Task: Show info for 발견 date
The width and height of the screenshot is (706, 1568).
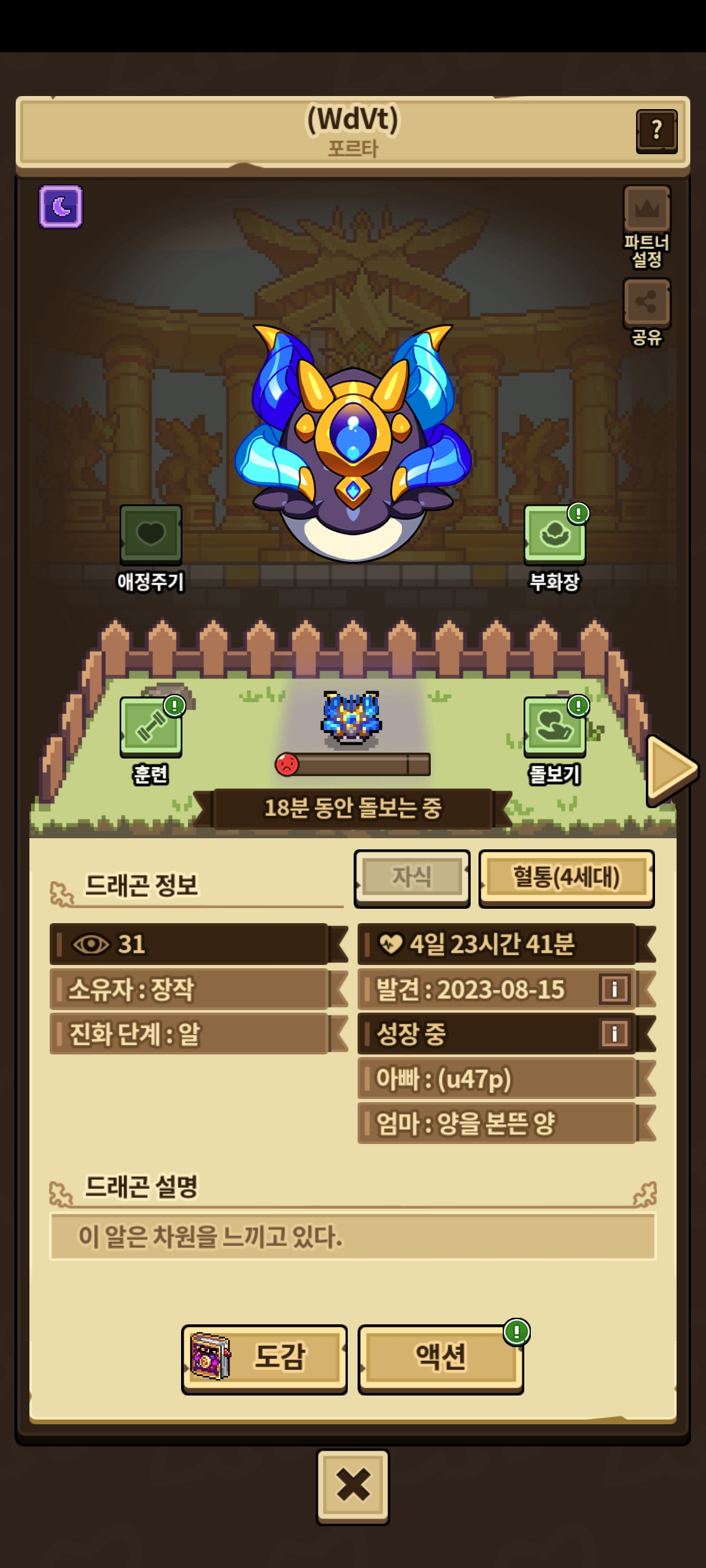Action: click(x=614, y=989)
